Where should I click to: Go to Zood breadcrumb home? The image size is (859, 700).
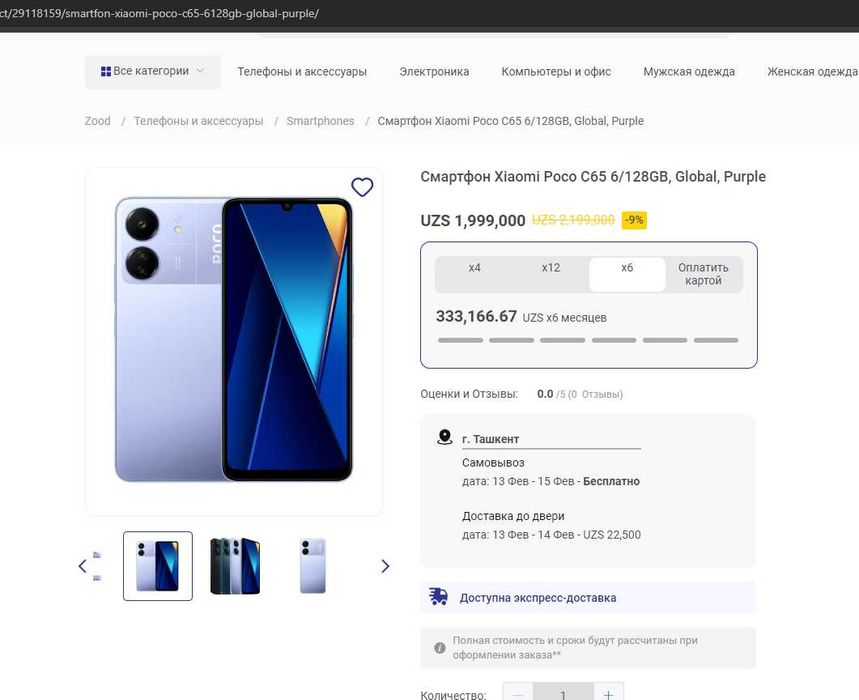tap(98, 121)
